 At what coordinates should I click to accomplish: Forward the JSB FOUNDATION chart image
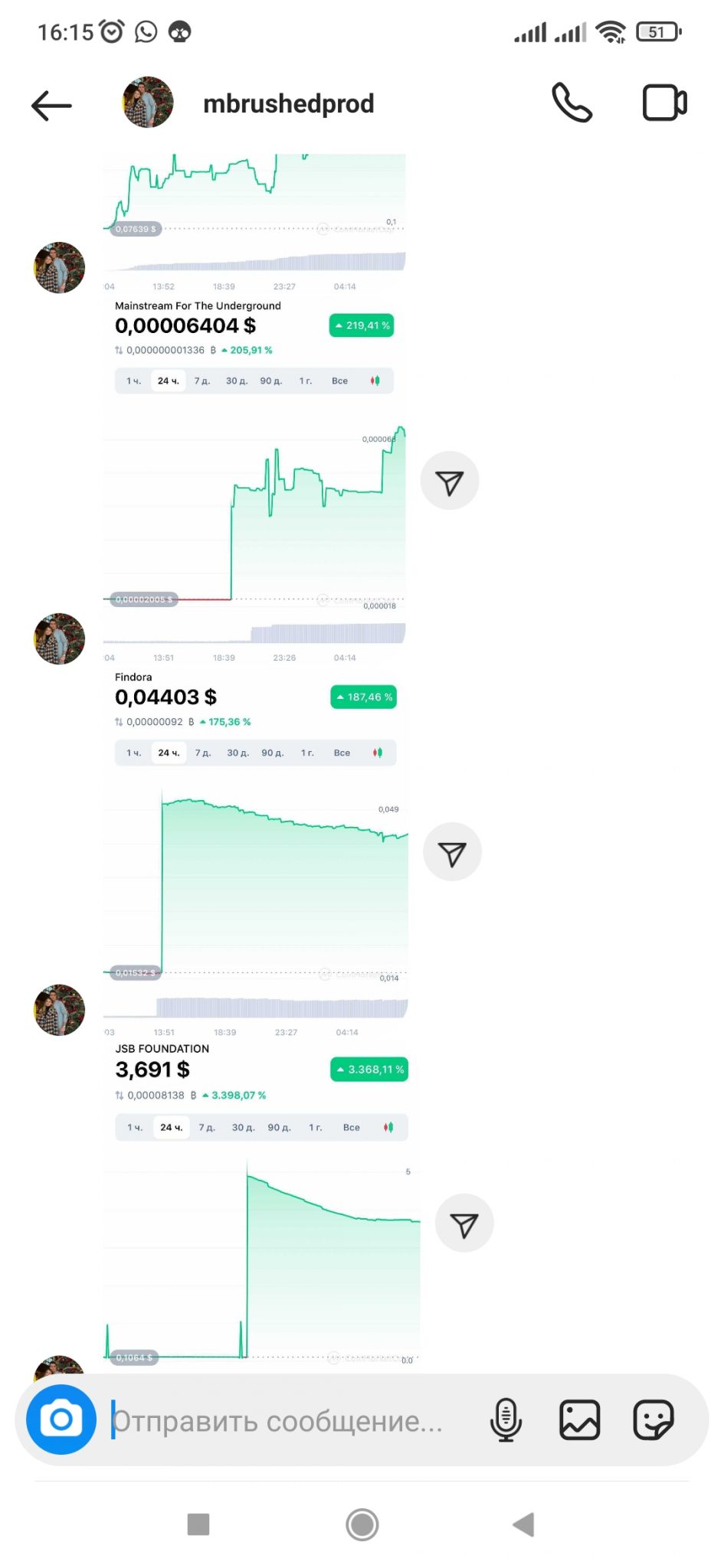464,1223
